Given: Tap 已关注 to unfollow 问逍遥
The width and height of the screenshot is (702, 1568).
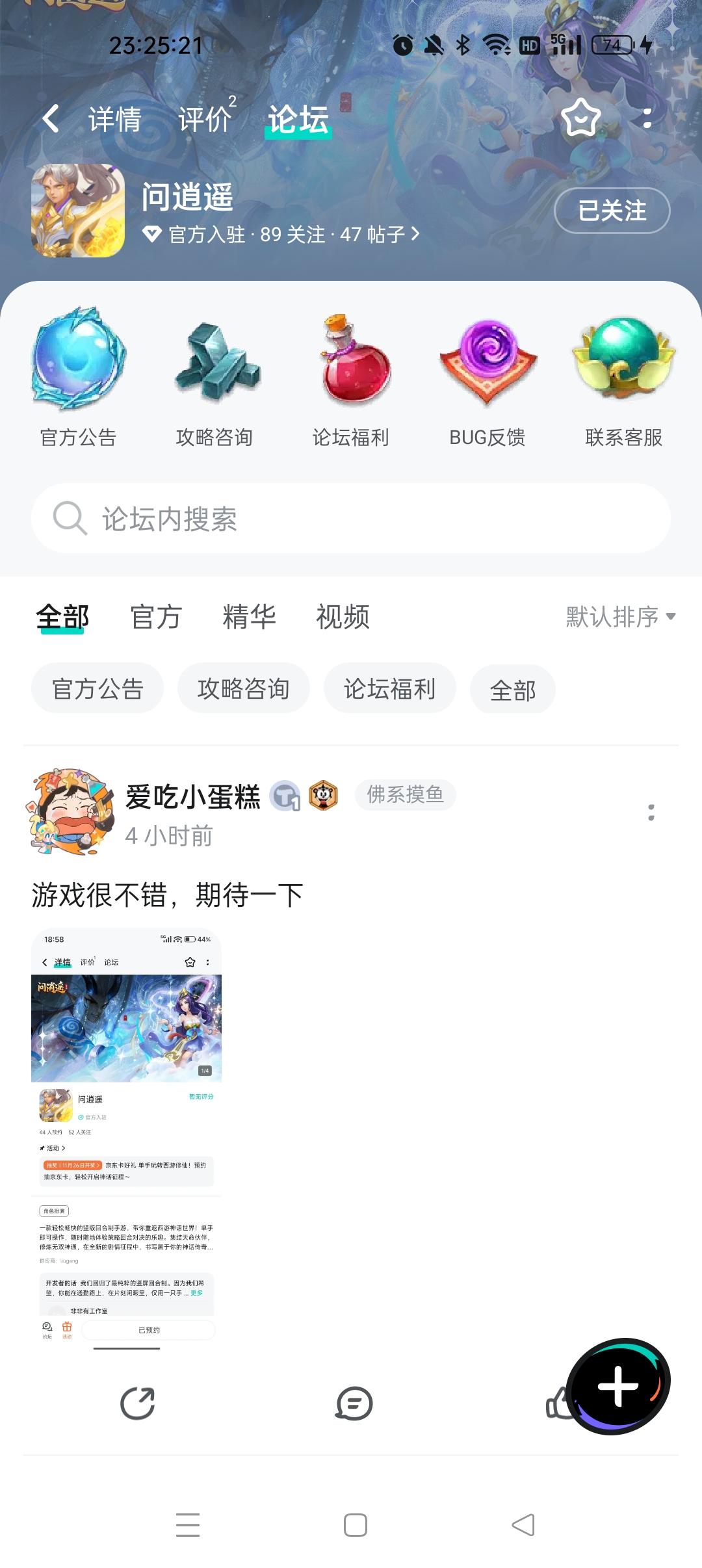Looking at the screenshot, I should (x=610, y=211).
